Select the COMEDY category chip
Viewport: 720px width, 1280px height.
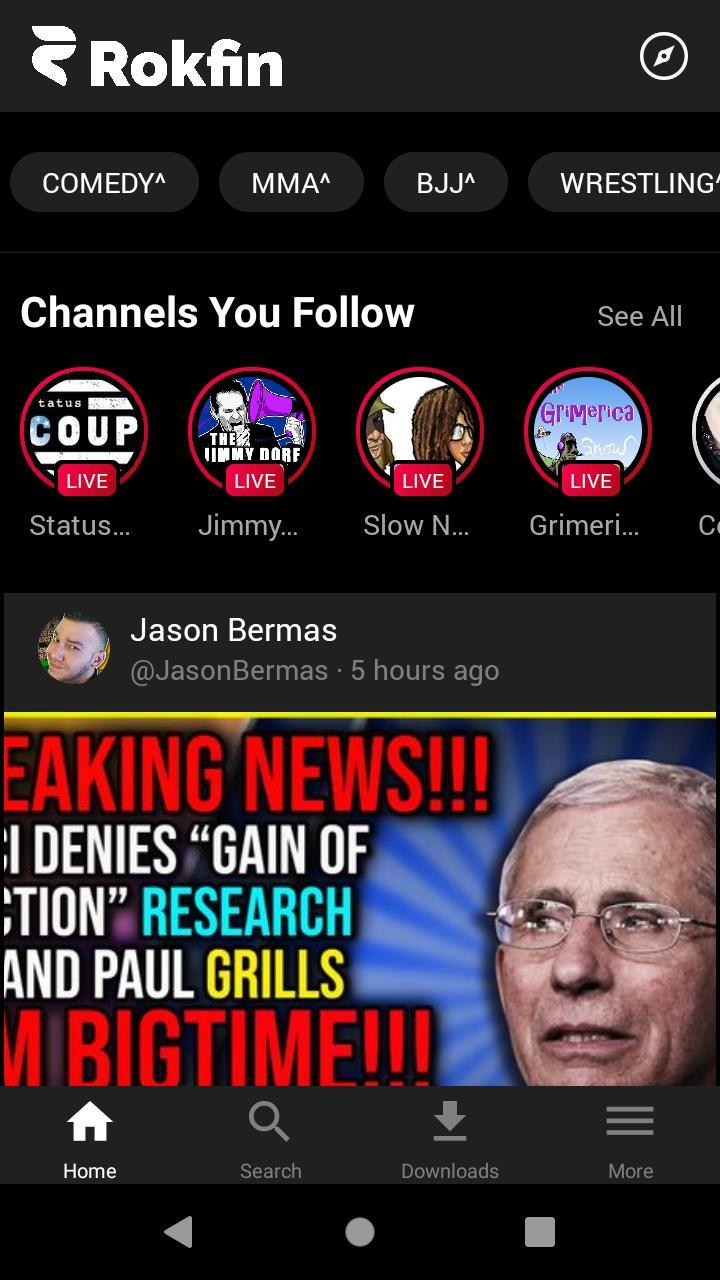[104, 183]
